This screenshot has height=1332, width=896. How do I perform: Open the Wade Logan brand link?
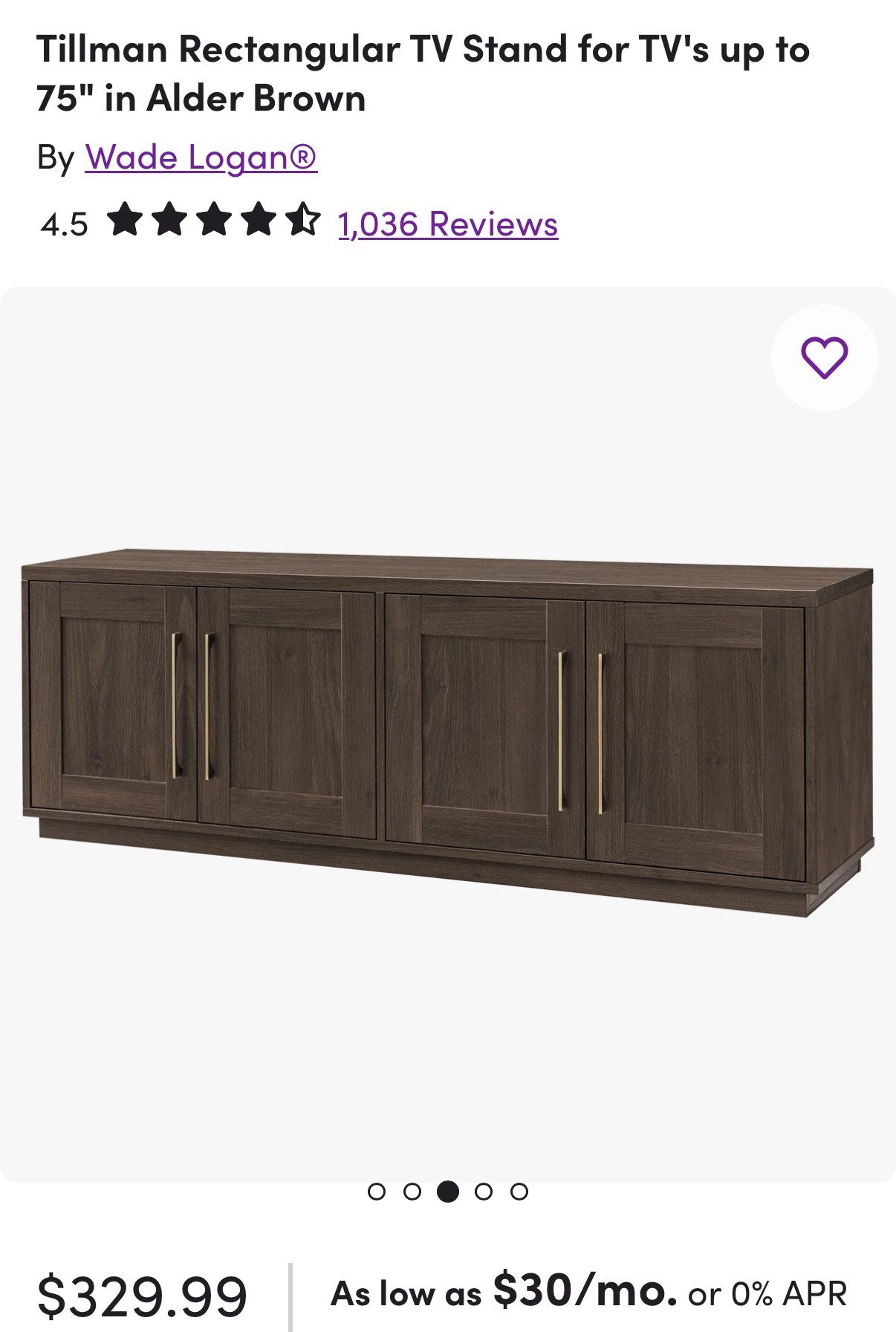click(x=201, y=157)
